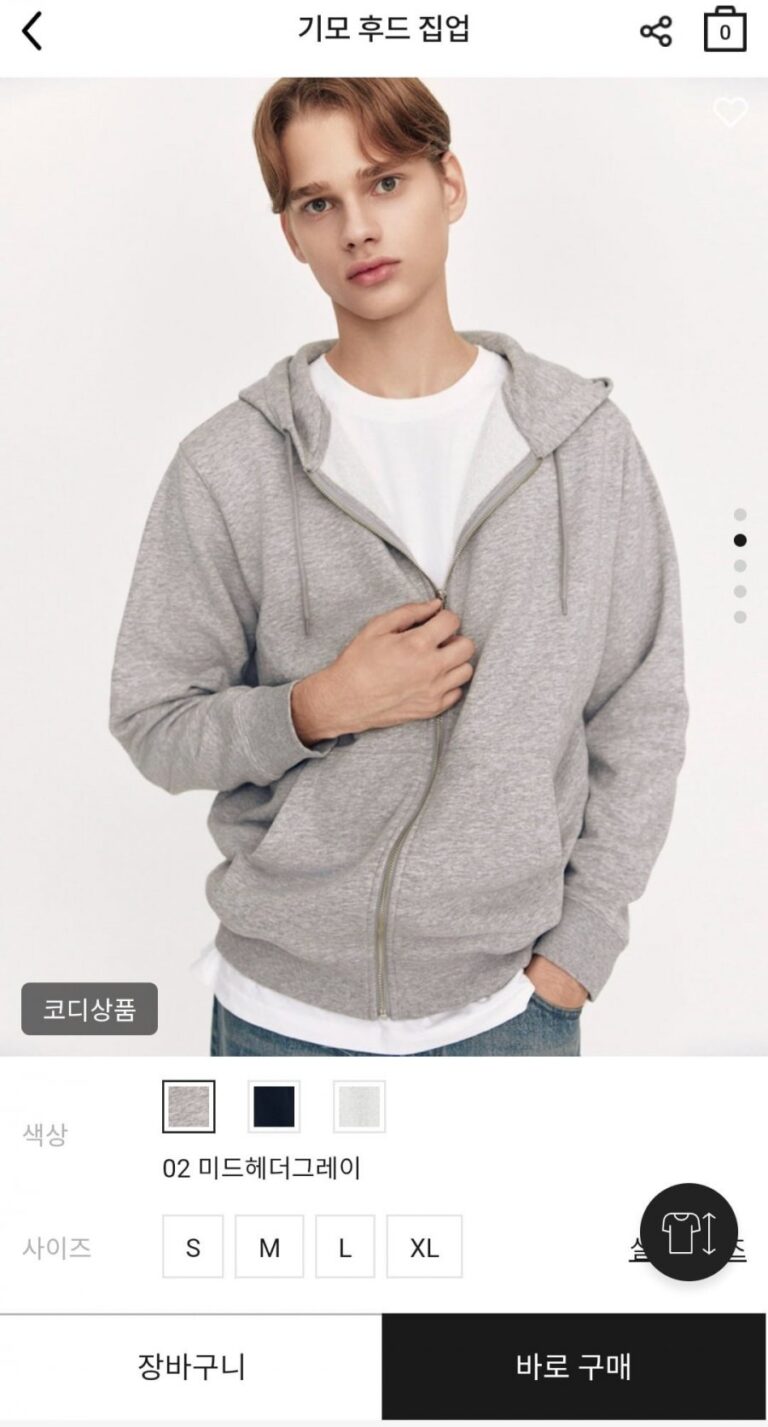Screen dimensions: 768x1427
Task: Add the hoodie to wishlist with the heart
Action: point(730,112)
